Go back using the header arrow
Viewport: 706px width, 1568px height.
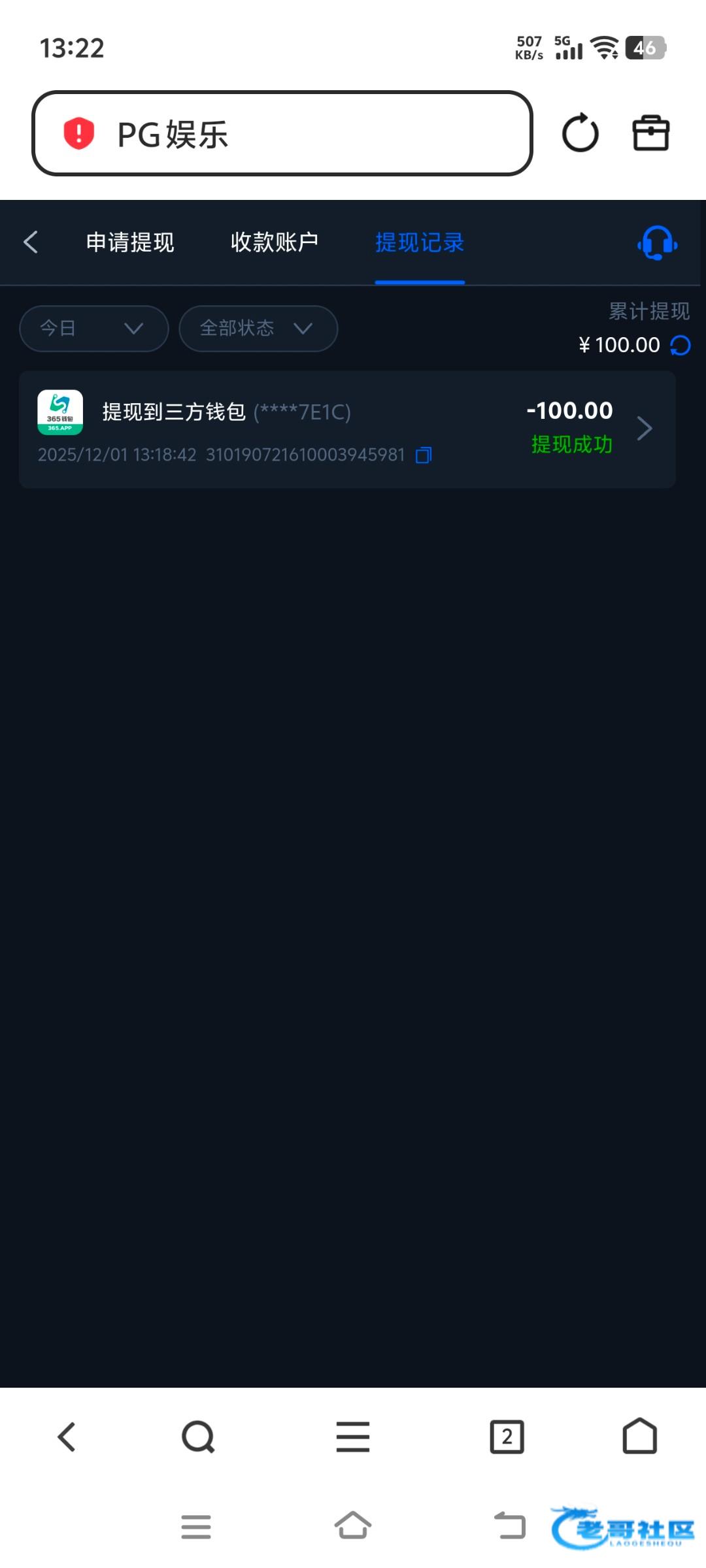coord(31,242)
